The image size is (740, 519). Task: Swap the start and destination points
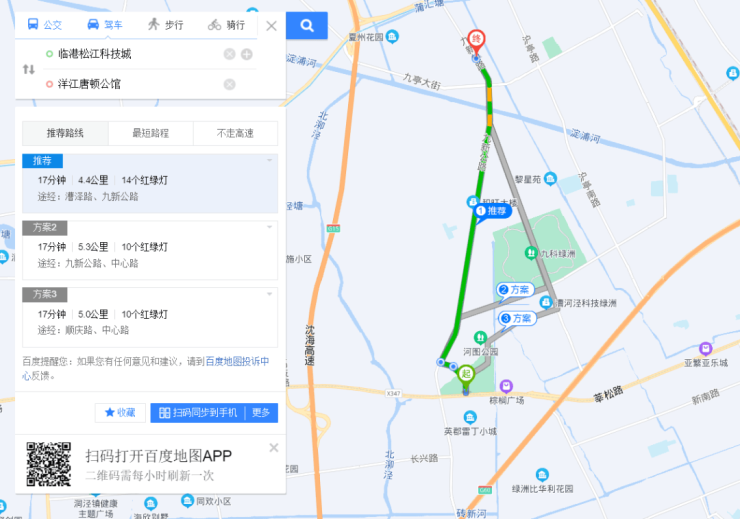click(x=28, y=69)
